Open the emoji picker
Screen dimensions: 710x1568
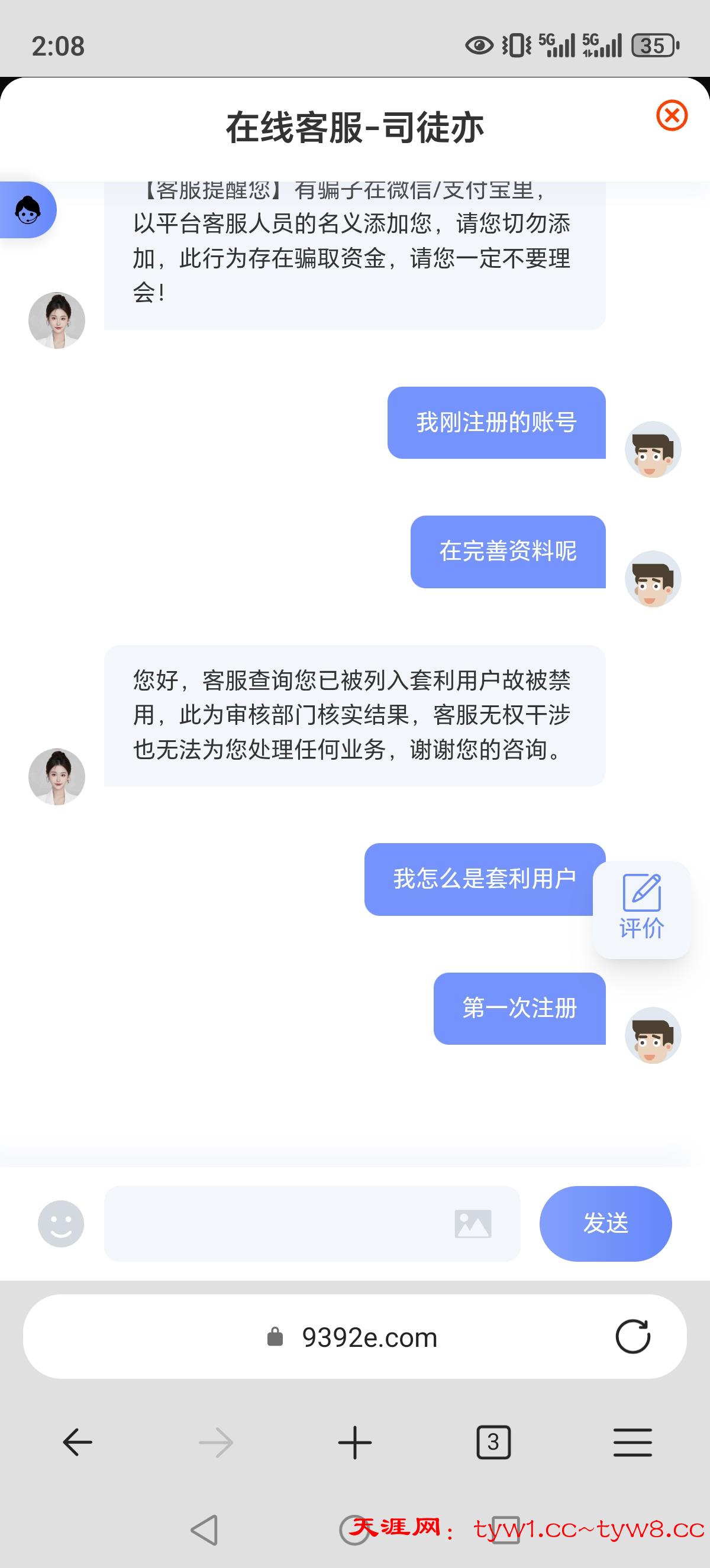(x=61, y=1223)
